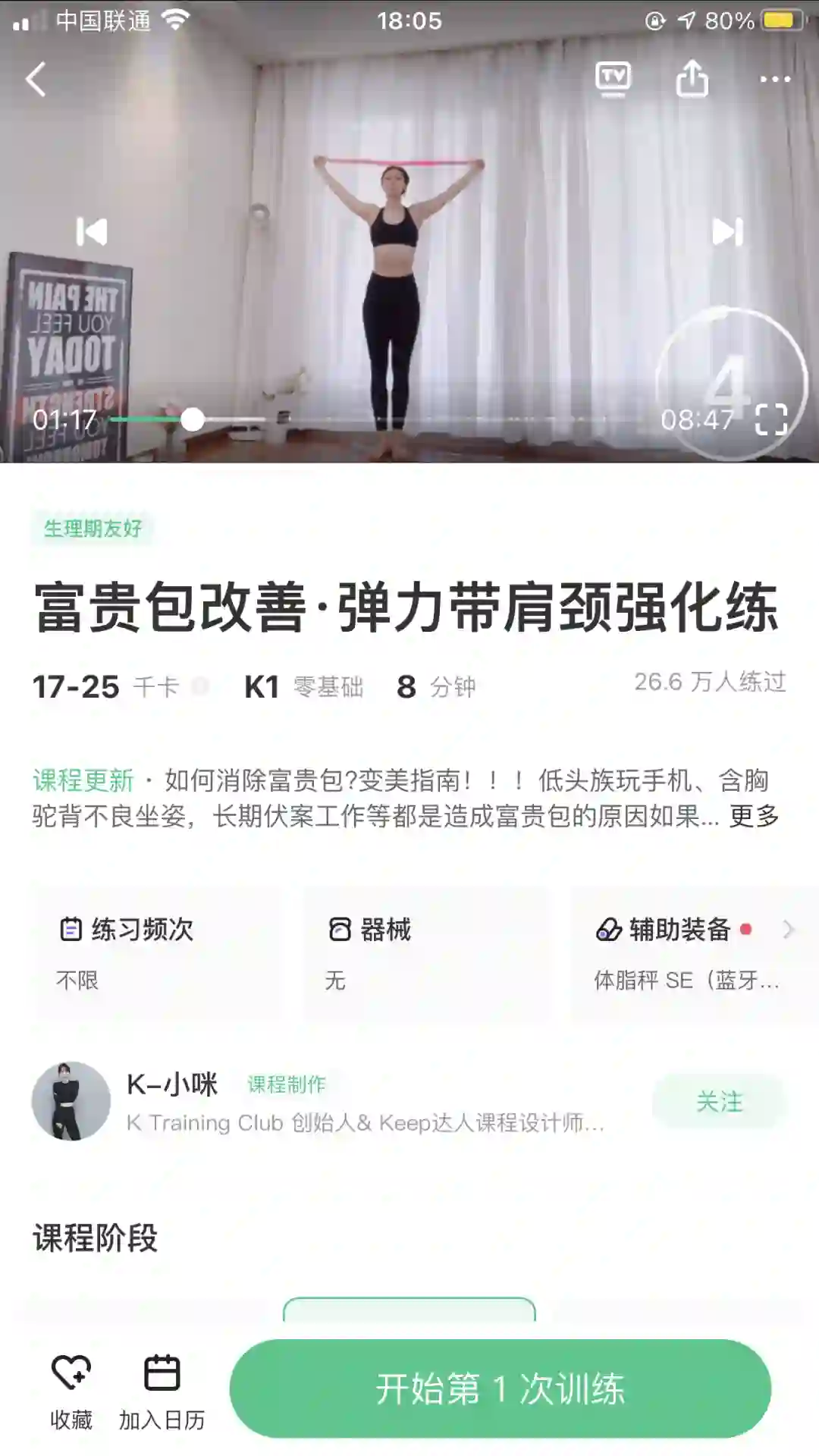Tap the video progress slider knob
The height and width of the screenshot is (1456, 819).
tap(193, 419)
